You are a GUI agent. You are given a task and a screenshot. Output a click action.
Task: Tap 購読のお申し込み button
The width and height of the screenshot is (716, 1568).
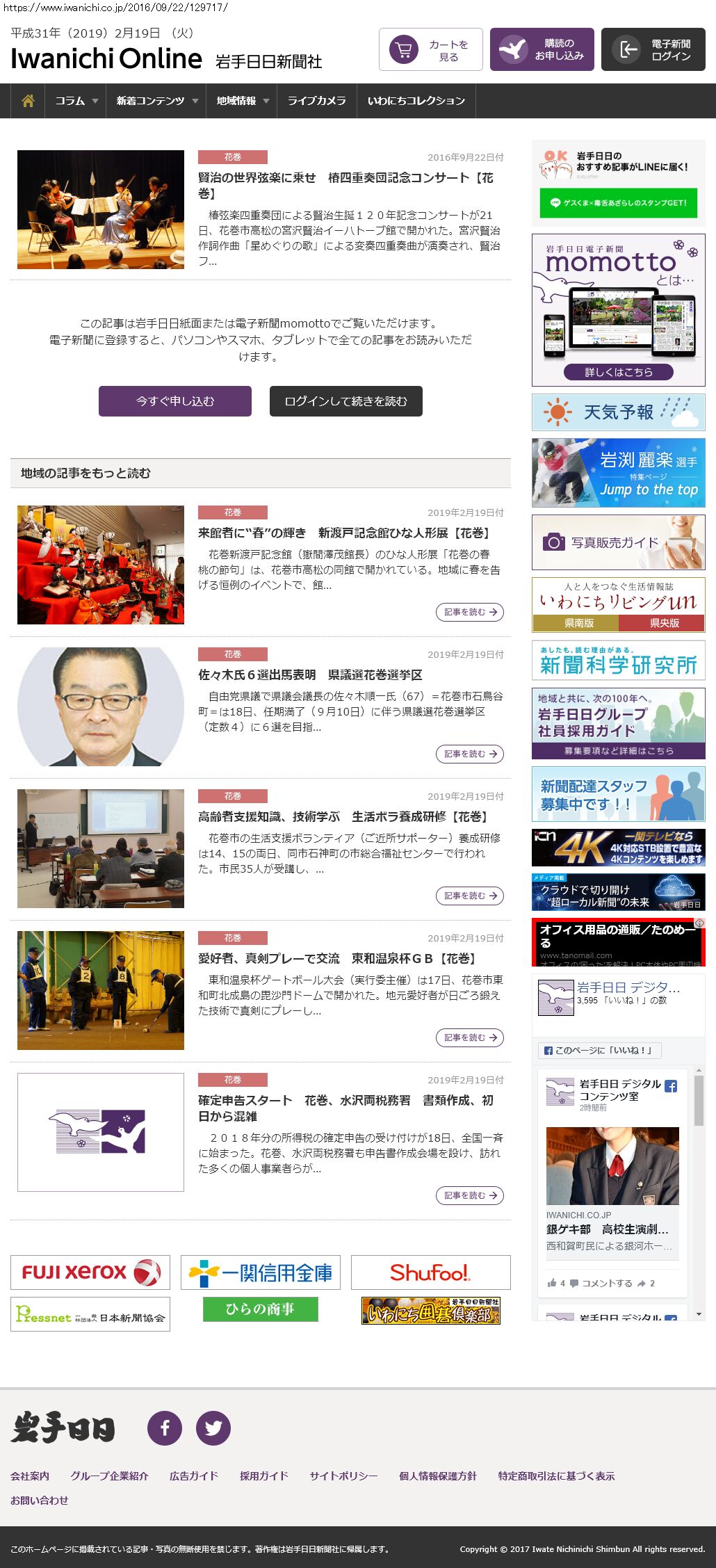click(x=542, y=50)
